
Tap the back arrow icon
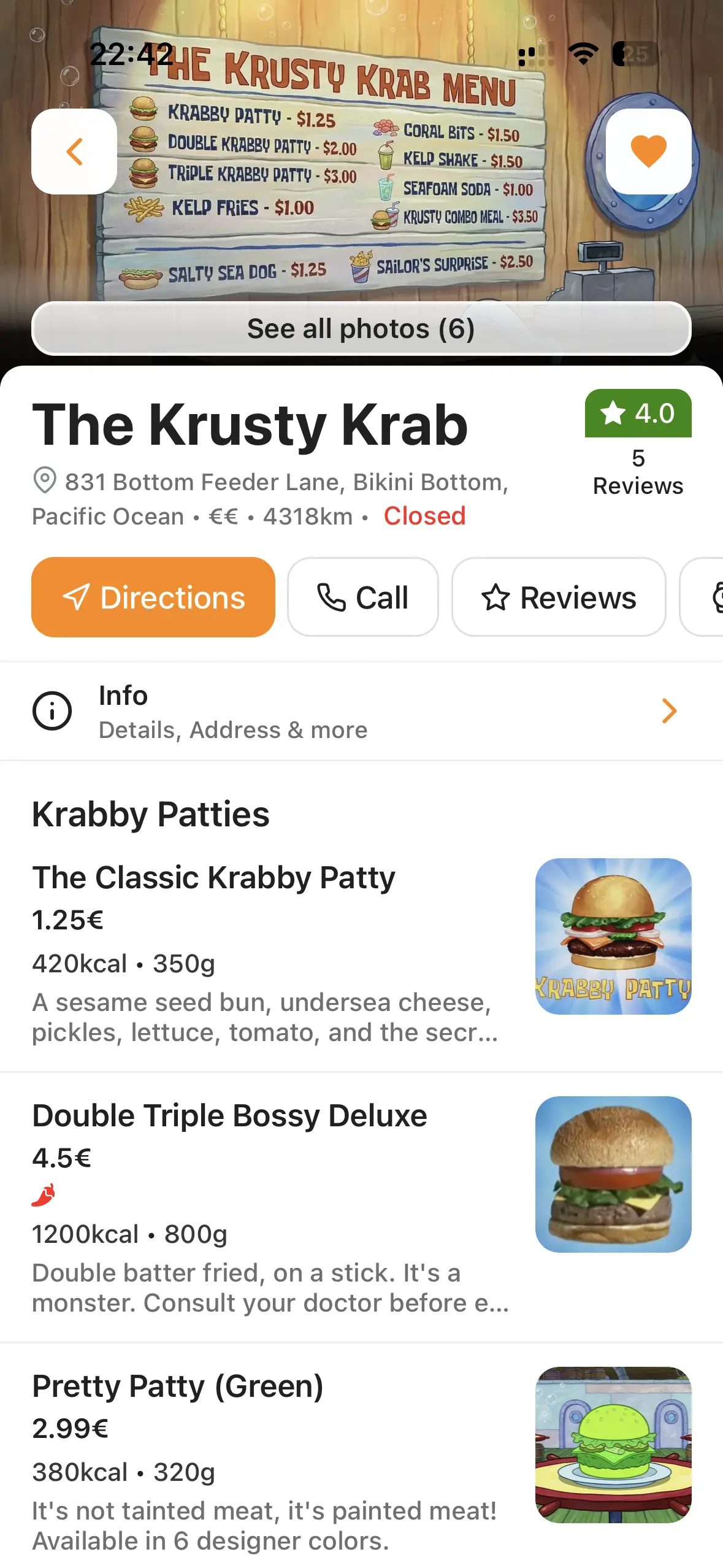pos(74,152)
